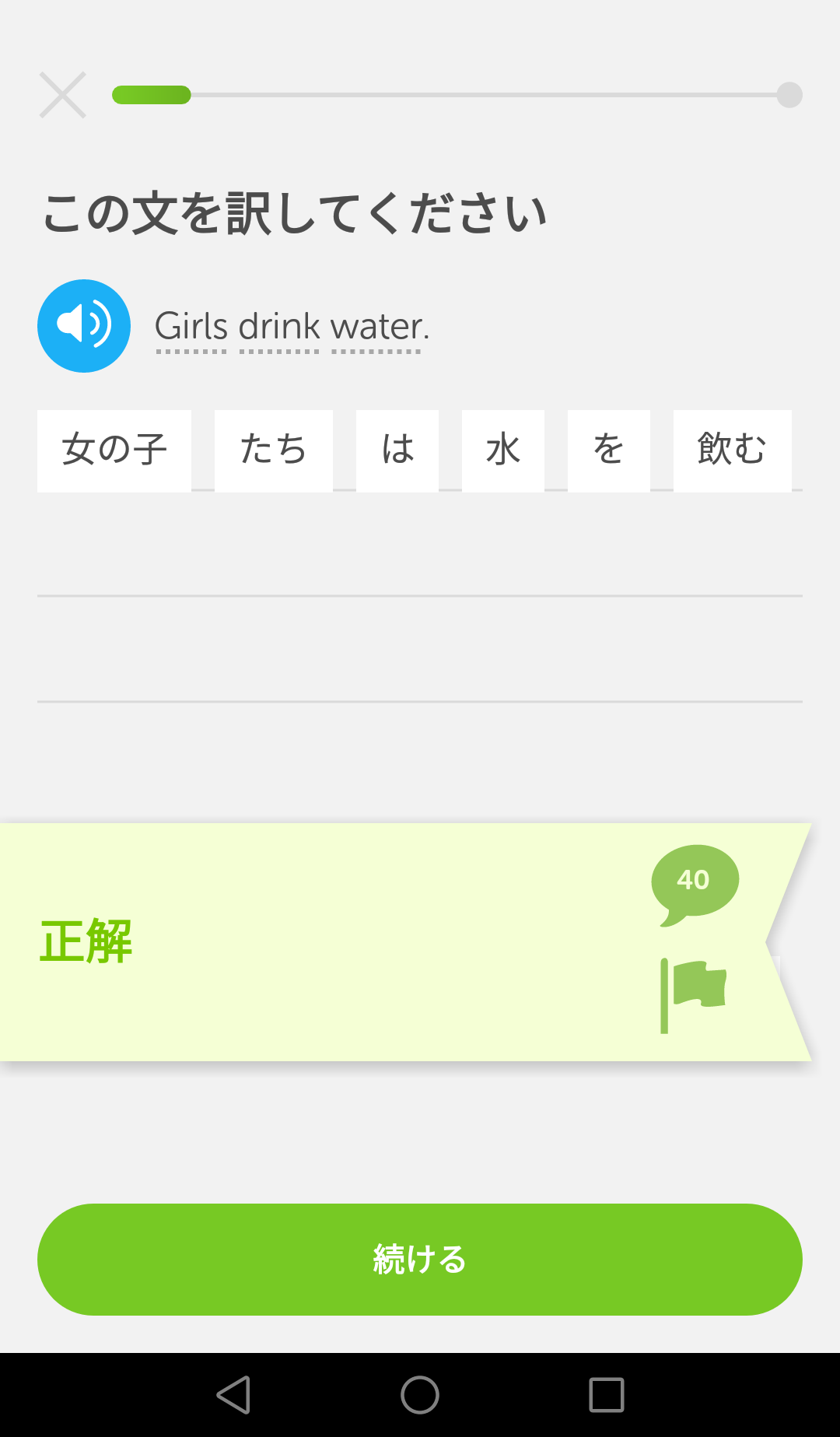Tap the word tile 女の子
Screen dimensions: 840x1437
tap(114, 450)
